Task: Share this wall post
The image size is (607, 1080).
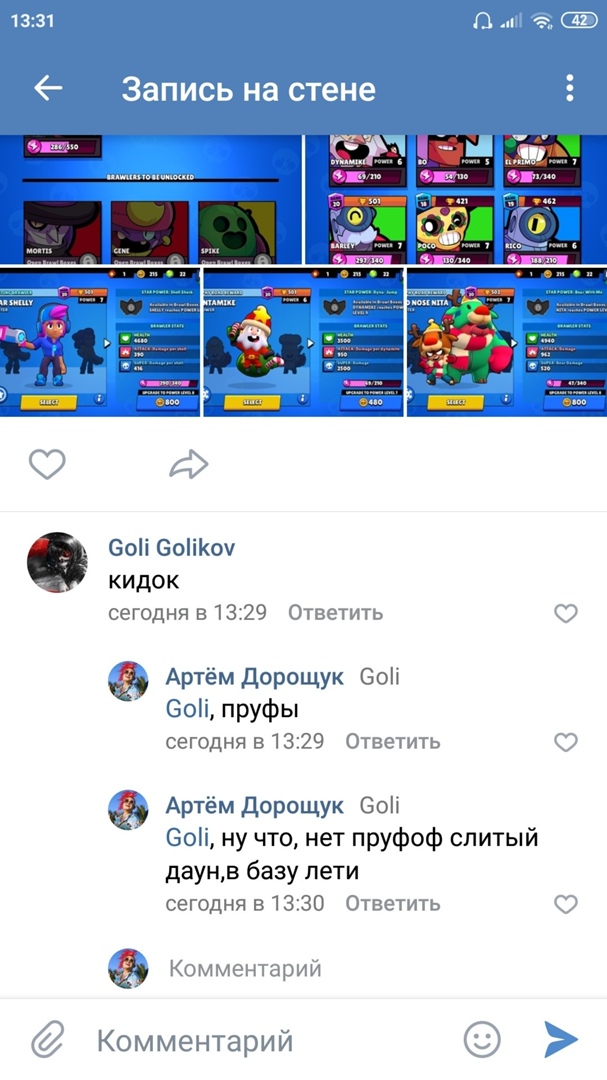Action: pyautogui.click(x=188, y=464)
